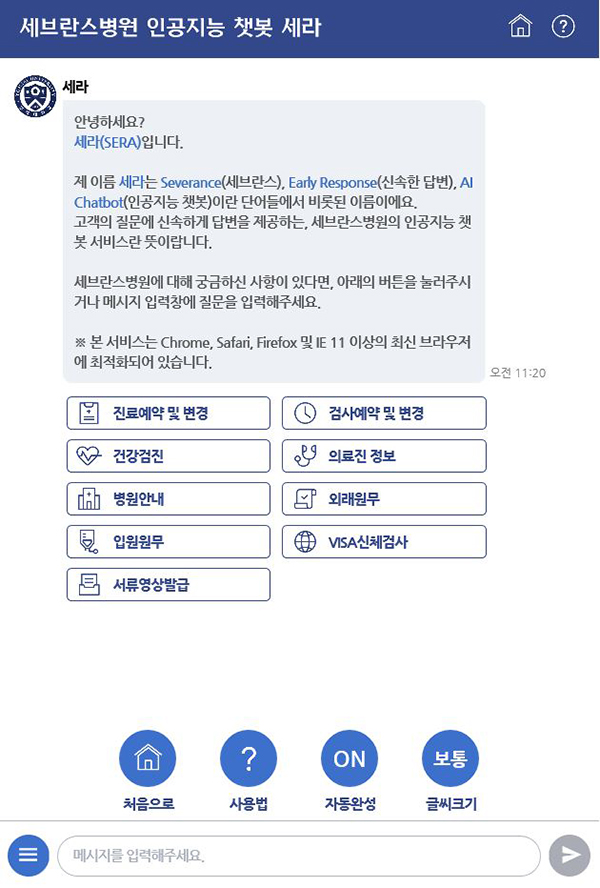Change 글씨크기 setting

click(x=451, y=760)
